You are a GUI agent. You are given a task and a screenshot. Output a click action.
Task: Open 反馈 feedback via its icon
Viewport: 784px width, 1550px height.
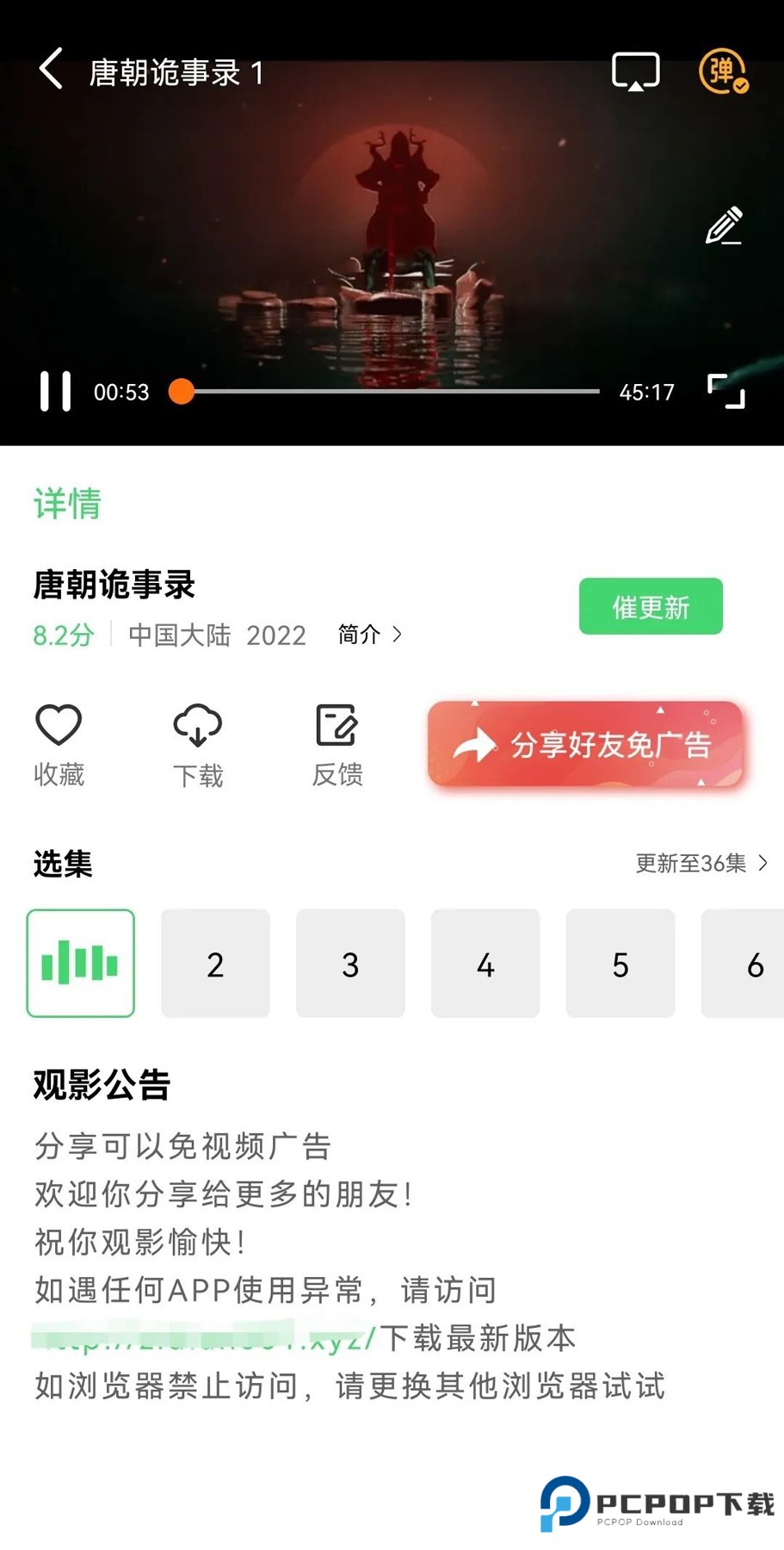(337, 726)
